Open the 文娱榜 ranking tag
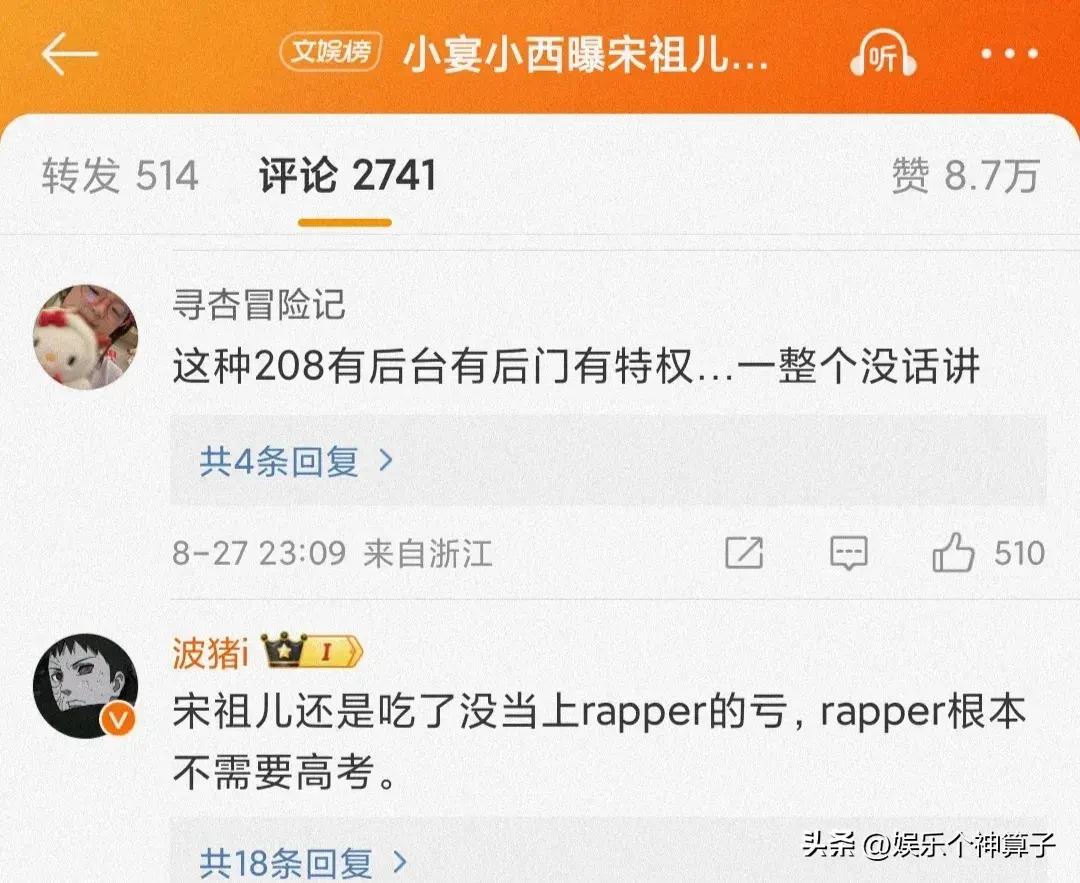Viewport: 1080px width, 883px height. (x=330, y=52)
